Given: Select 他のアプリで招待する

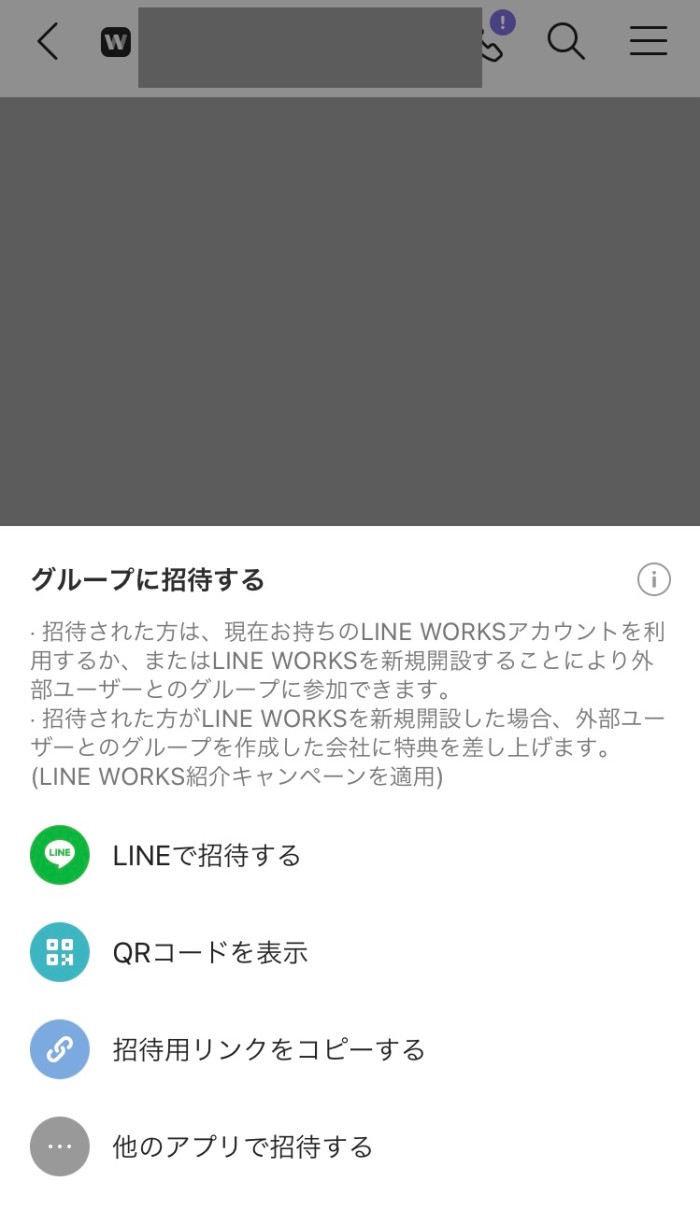Looking at the screenshot, I should coord(242,1147).
